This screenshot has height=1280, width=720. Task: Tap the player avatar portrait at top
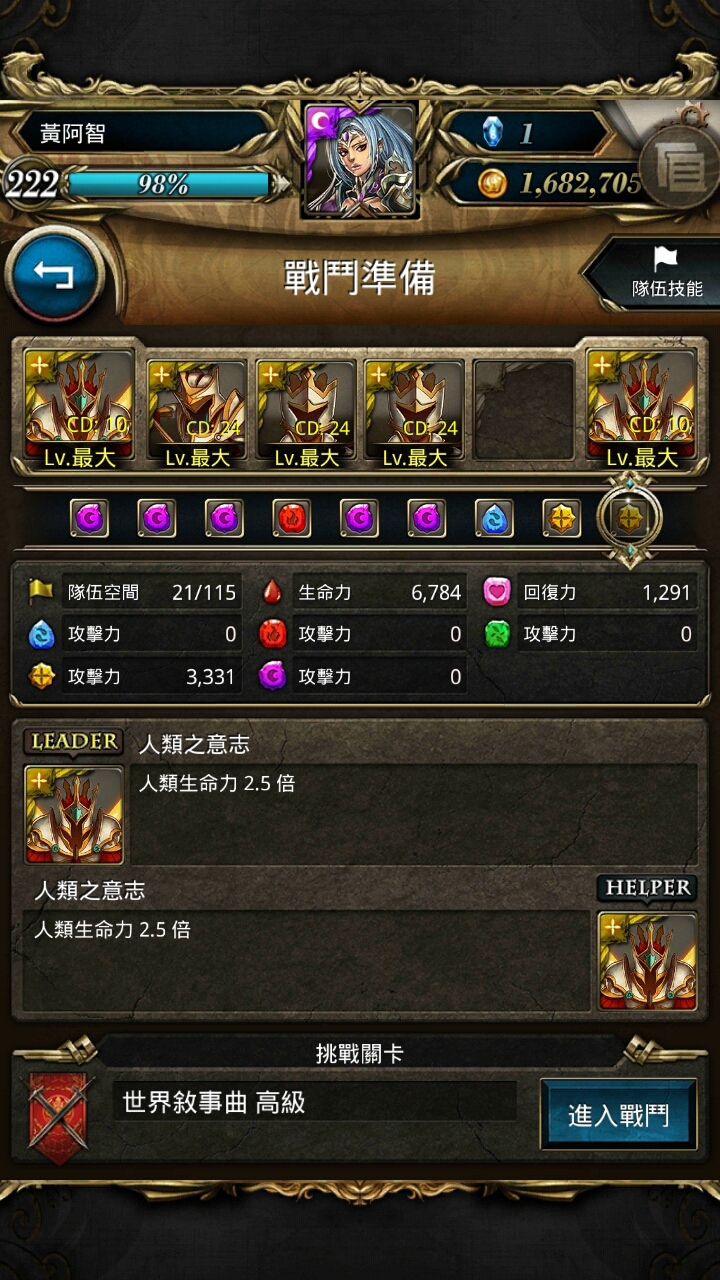pos(359,160)
